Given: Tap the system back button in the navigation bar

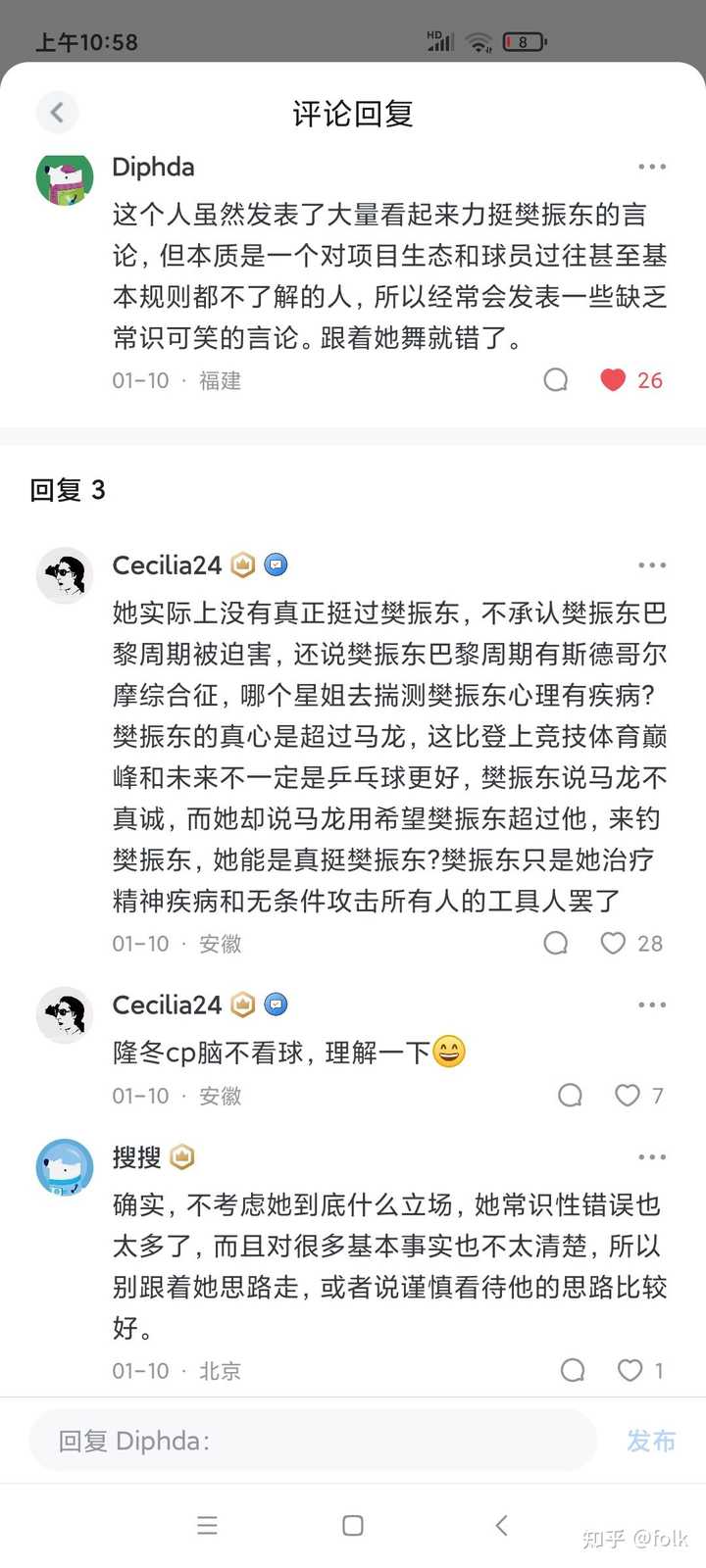Looking at the screenshot, I should [x=501, y=1526].
